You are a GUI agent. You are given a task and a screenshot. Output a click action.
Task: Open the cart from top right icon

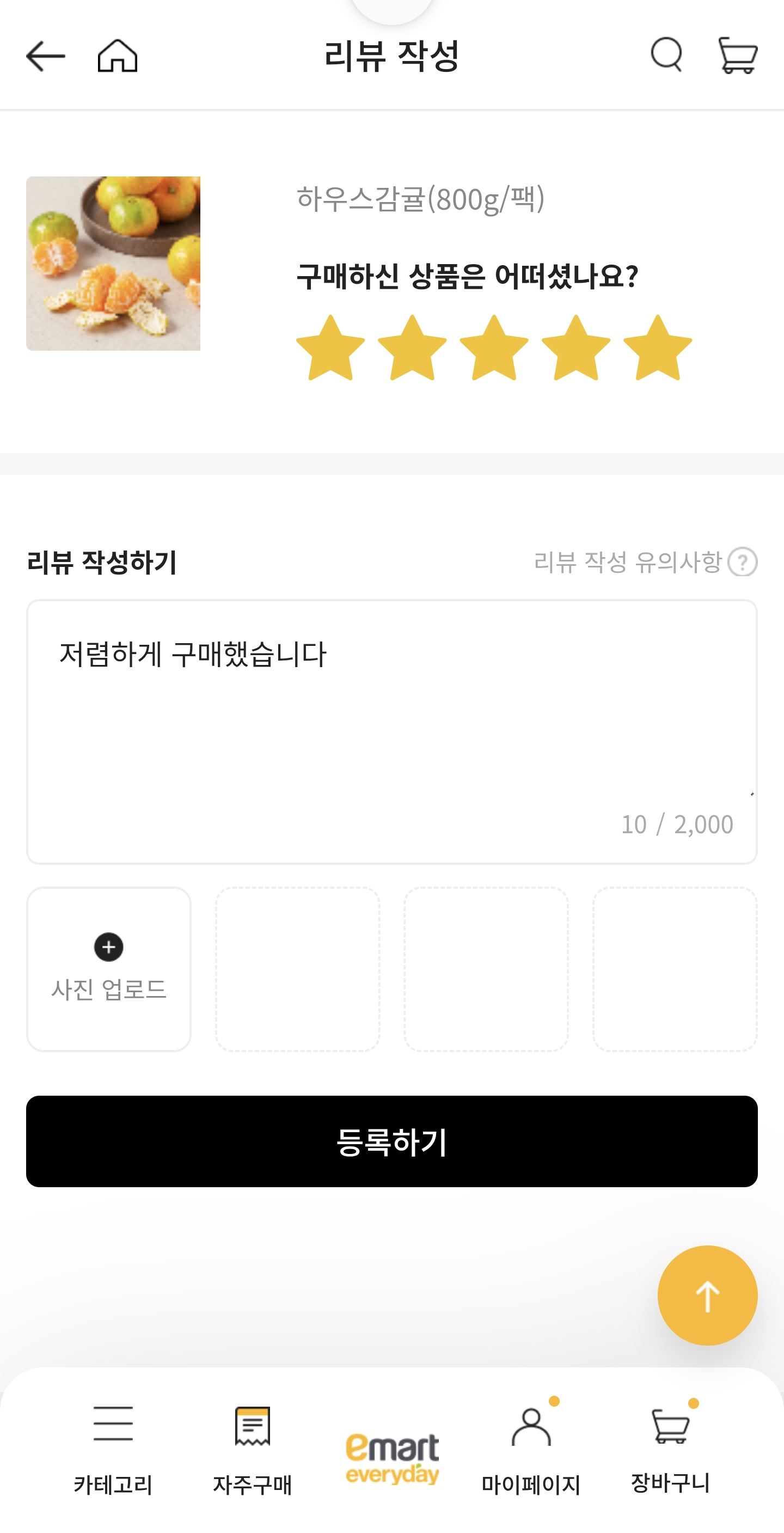point(738,56)
